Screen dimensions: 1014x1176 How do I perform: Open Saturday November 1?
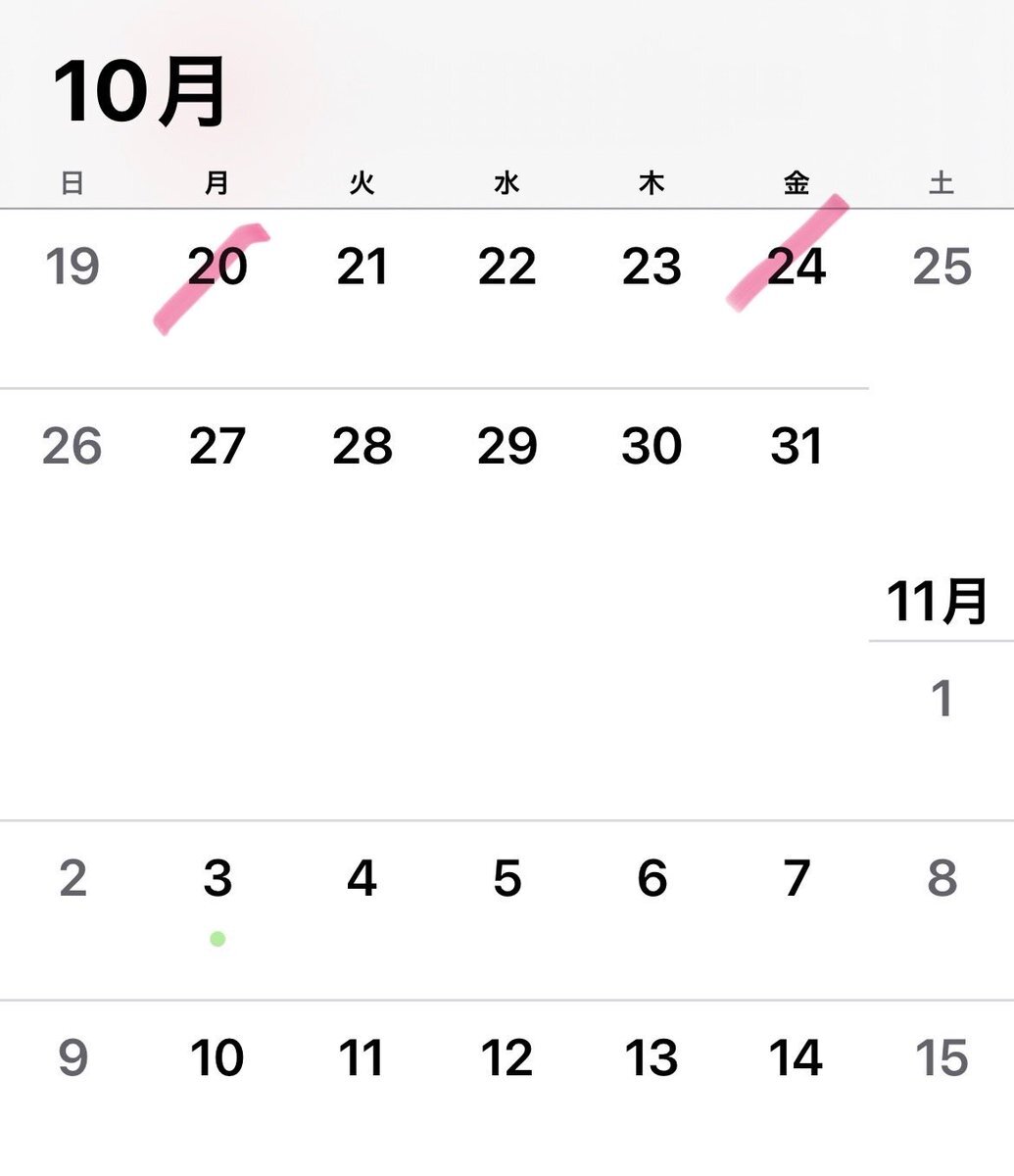(942, 699)
